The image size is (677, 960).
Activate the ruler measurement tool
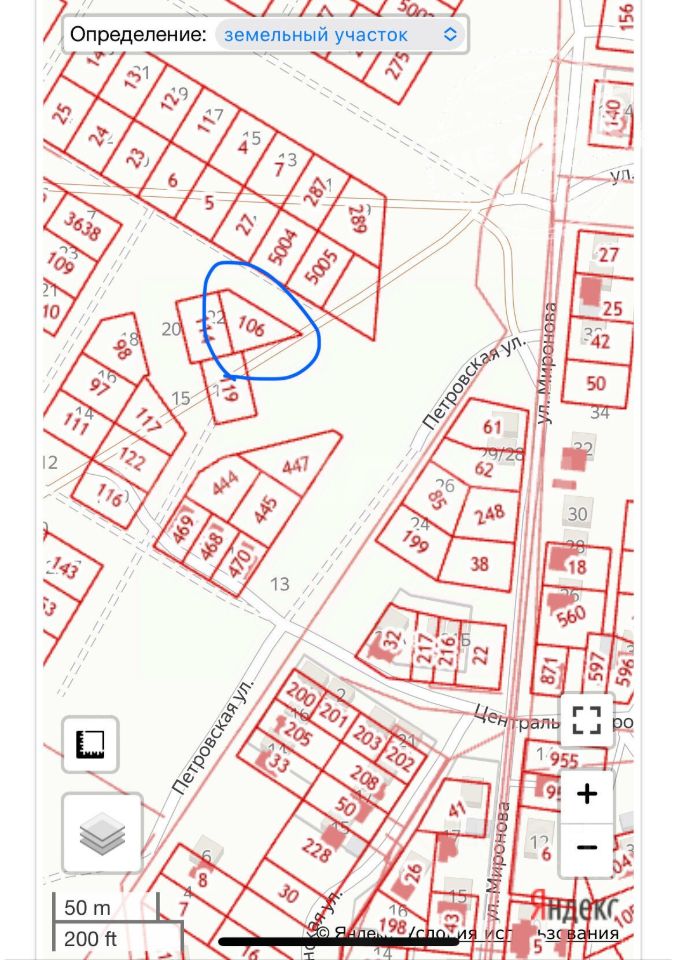point(90,744)
